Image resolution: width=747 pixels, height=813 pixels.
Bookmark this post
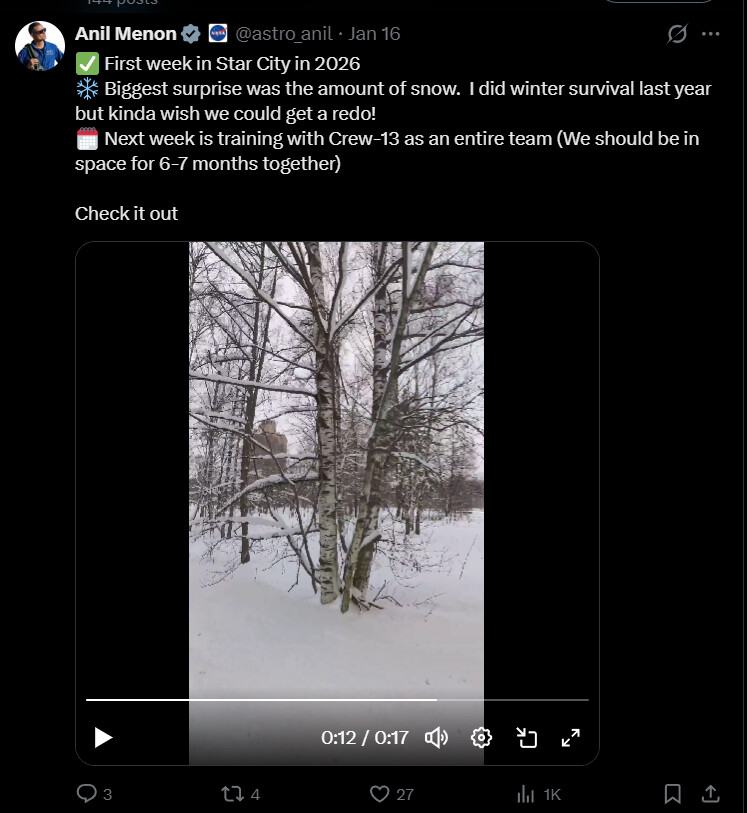(x=673, y=794)
